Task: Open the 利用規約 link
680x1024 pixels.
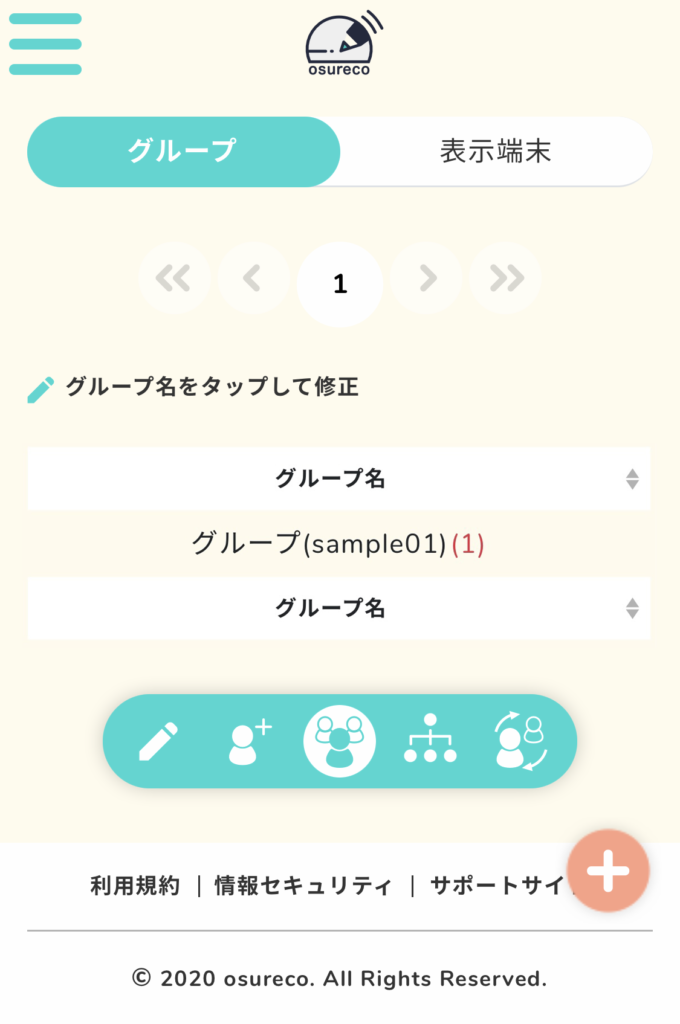Action: 135,886
